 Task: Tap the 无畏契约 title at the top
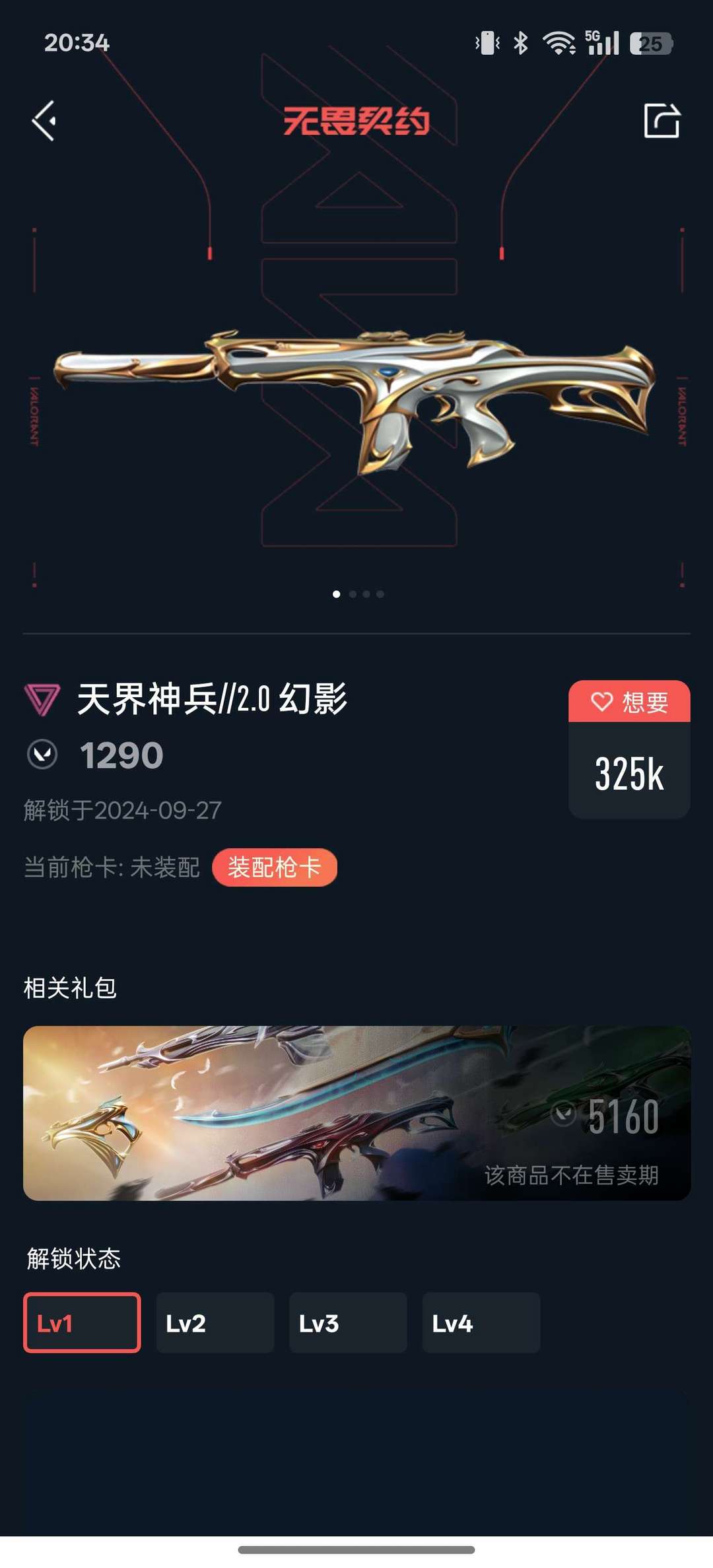tap(356, 121)
